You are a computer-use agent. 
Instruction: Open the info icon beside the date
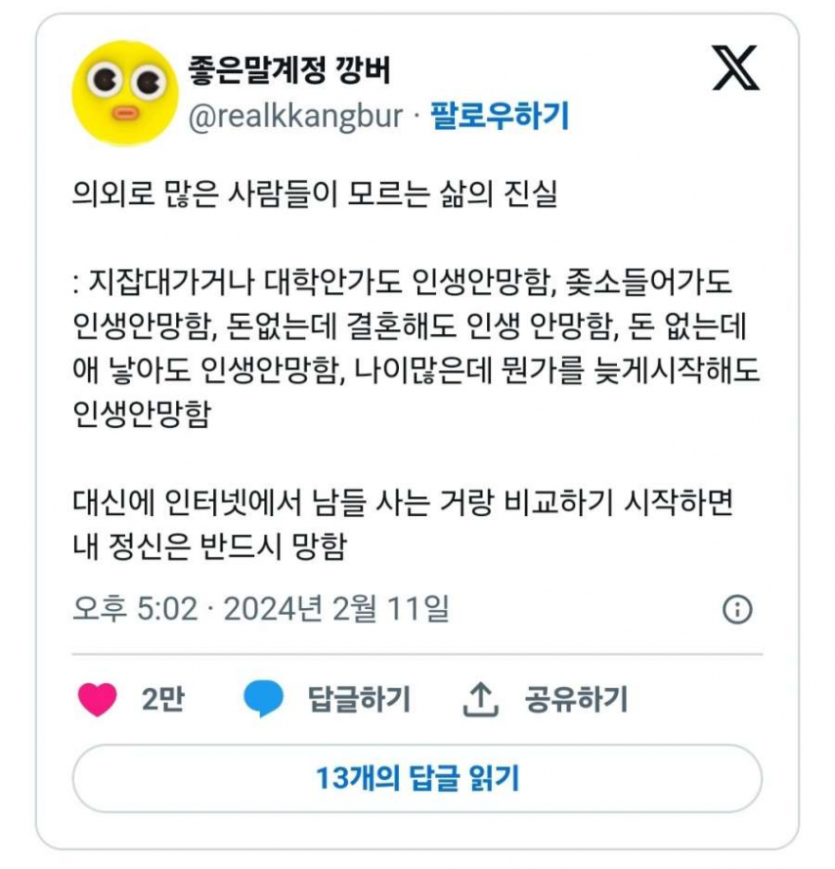coord(737,609)
